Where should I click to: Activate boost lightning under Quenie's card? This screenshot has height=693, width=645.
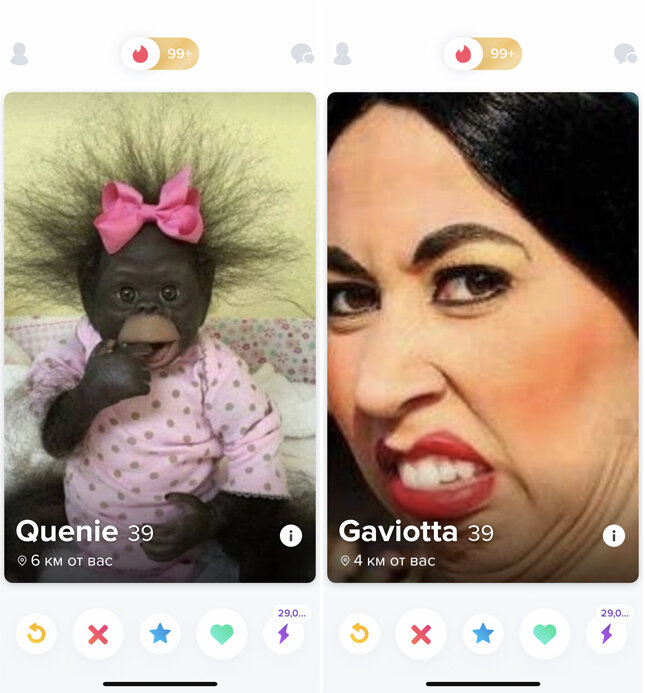283,634
